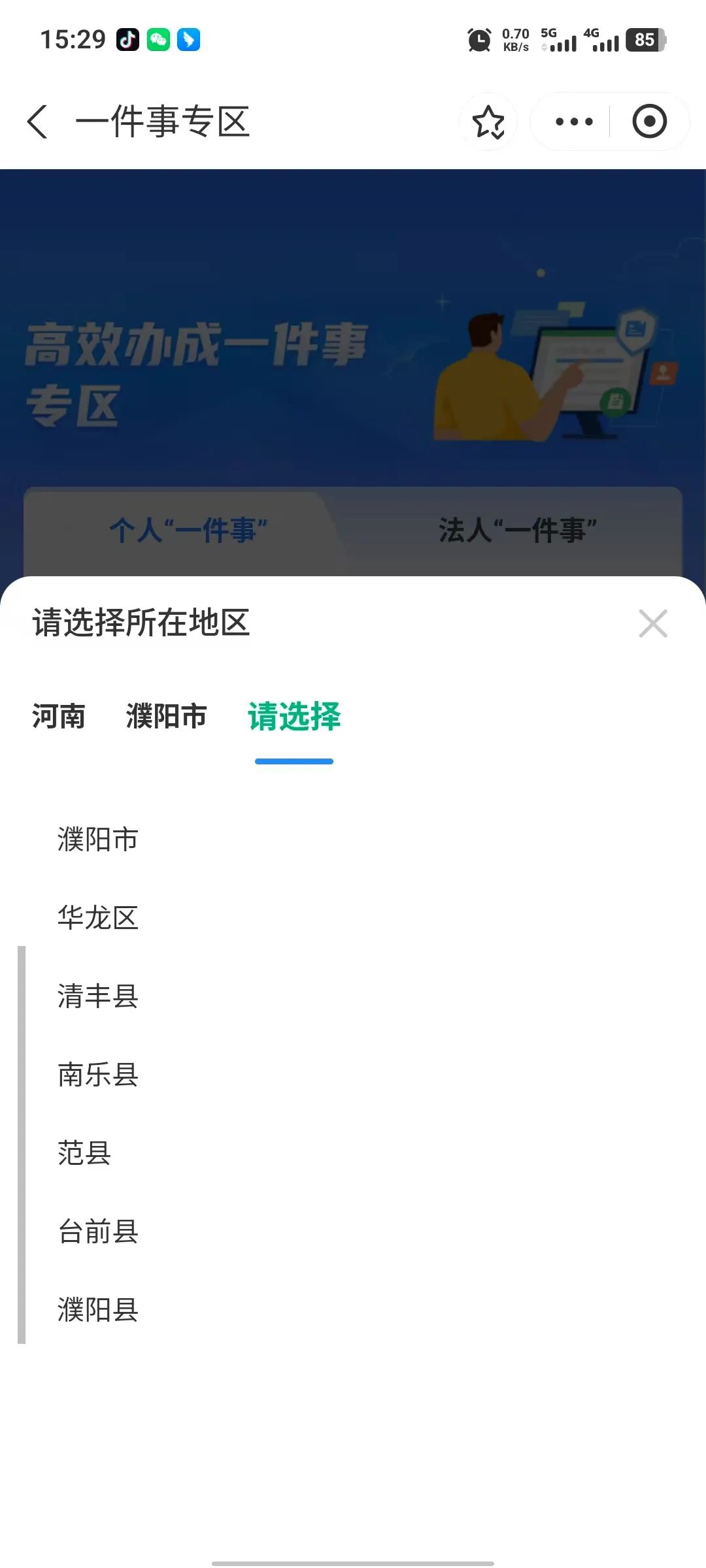Switch to the 河南 province tab
The image size is (706, 1568).
click(59, 716)
